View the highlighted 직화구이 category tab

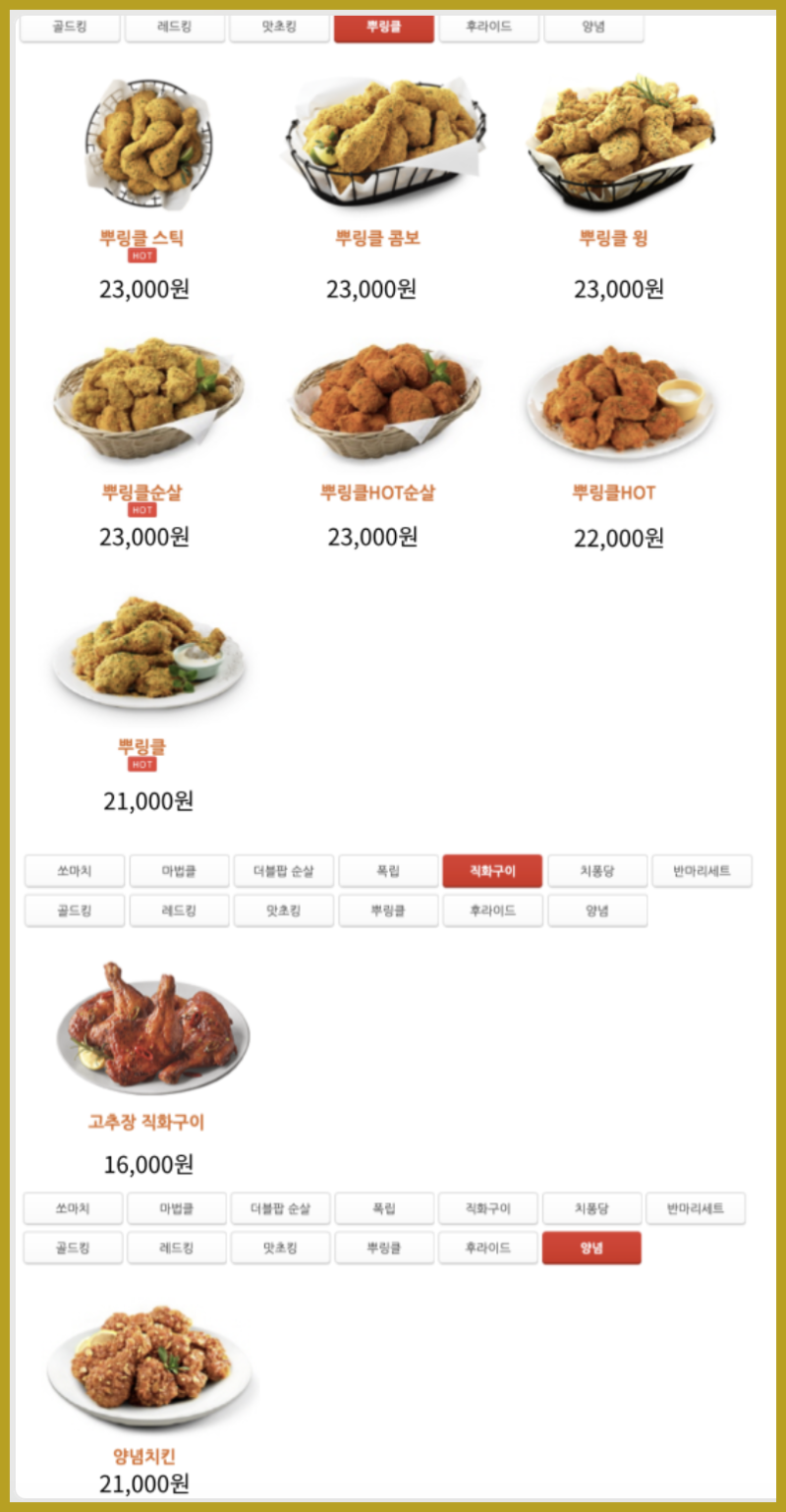coord(492,870)
